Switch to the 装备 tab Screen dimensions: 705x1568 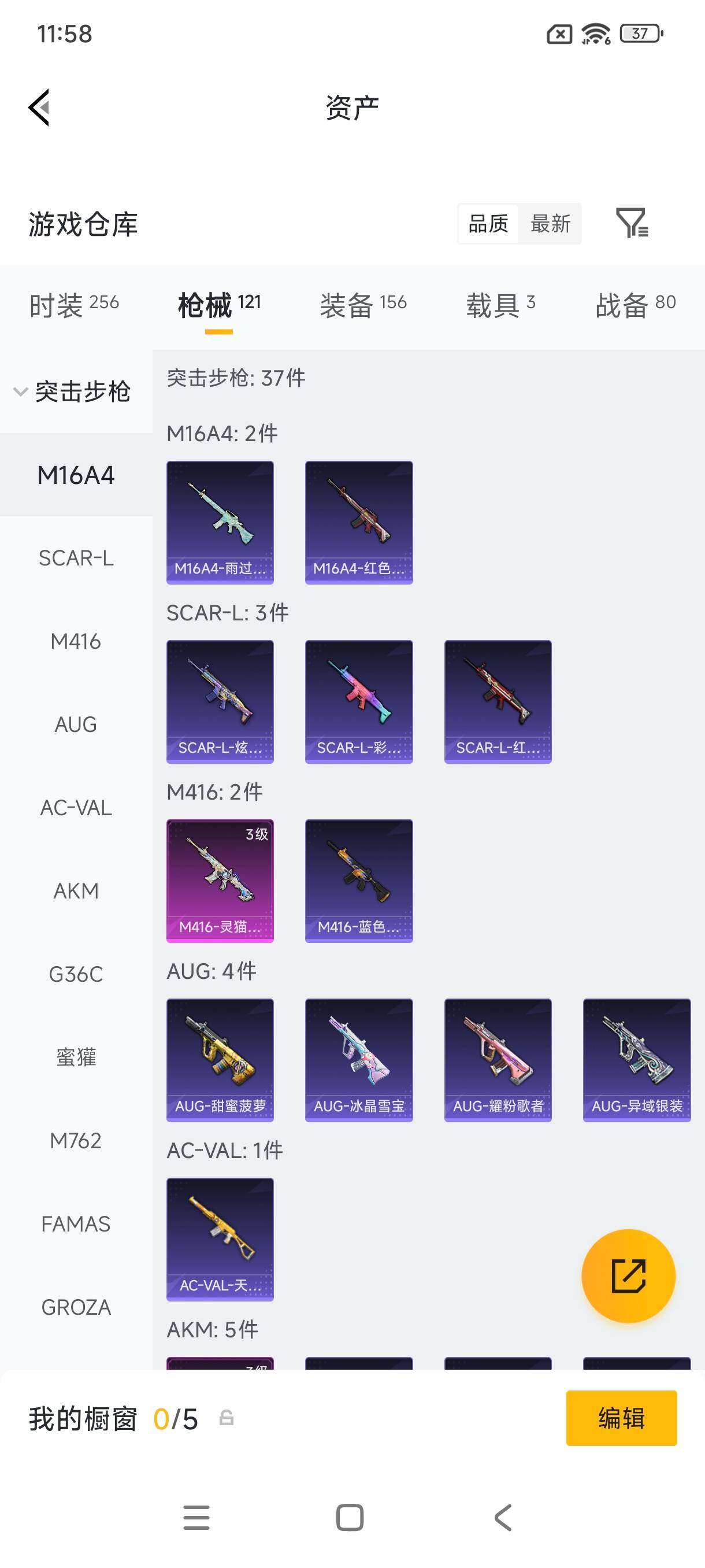pos(362,304)
